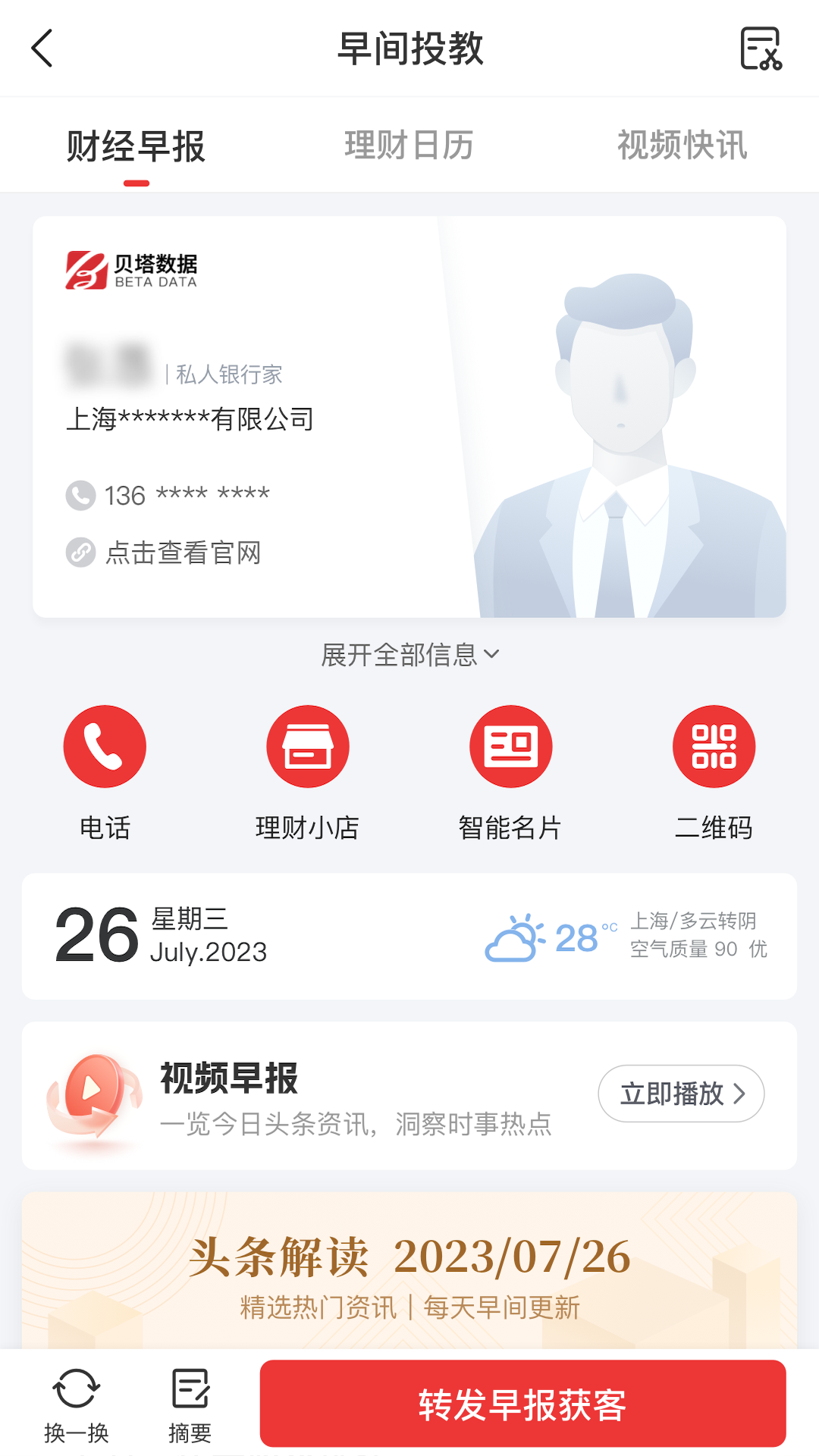Expand 展开全部信息 to show full info
This screenshot has width=819, height=1456.
(x=409, y=654)
